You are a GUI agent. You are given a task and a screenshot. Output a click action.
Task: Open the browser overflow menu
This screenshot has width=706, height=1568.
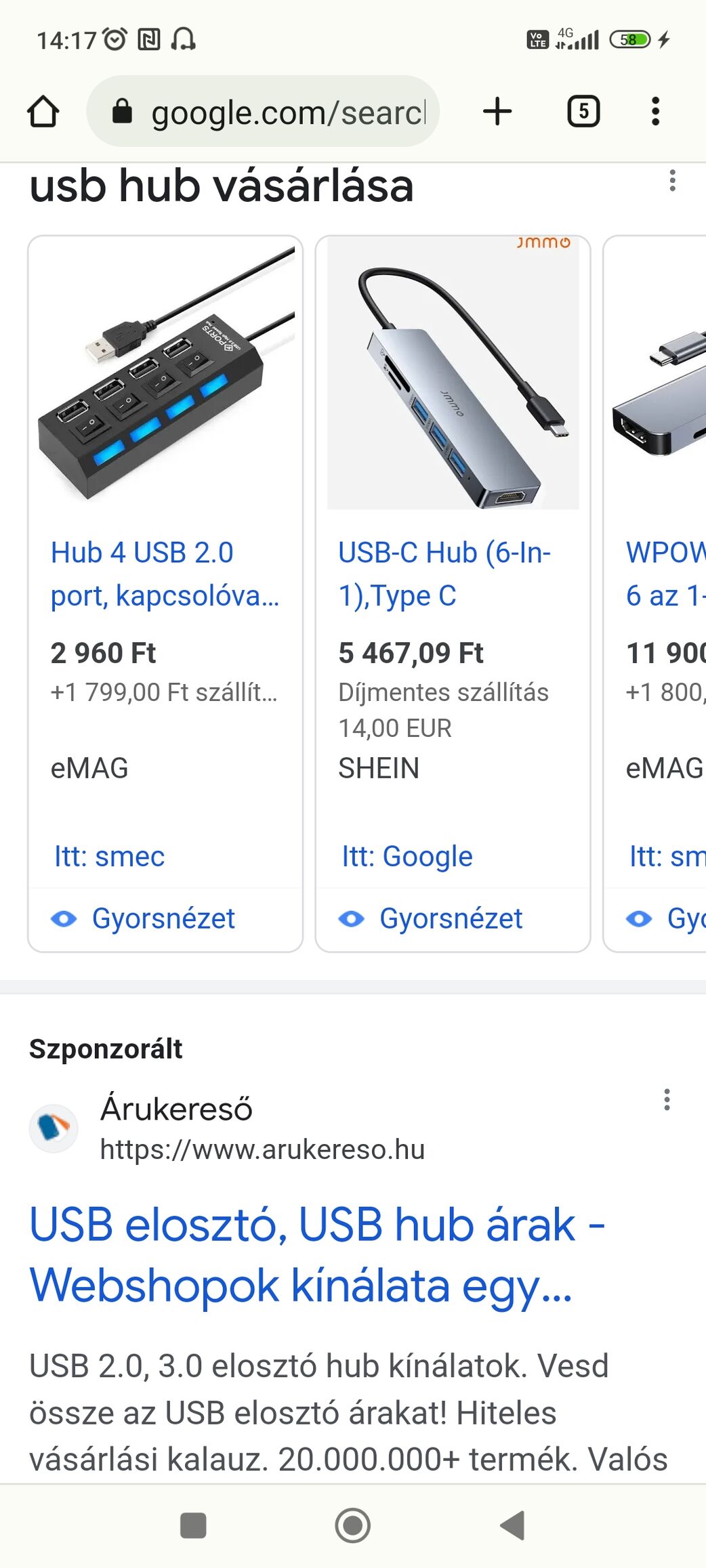655,112
